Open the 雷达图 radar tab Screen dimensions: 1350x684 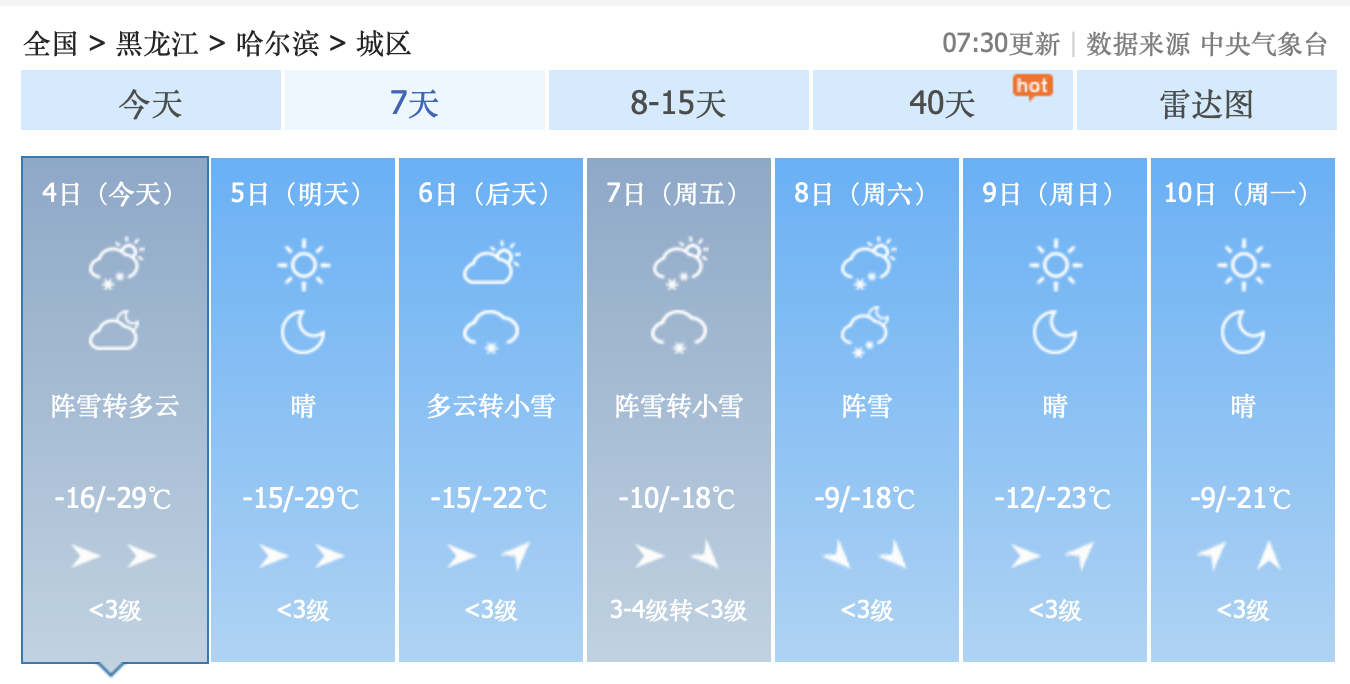click(1206, 102)
